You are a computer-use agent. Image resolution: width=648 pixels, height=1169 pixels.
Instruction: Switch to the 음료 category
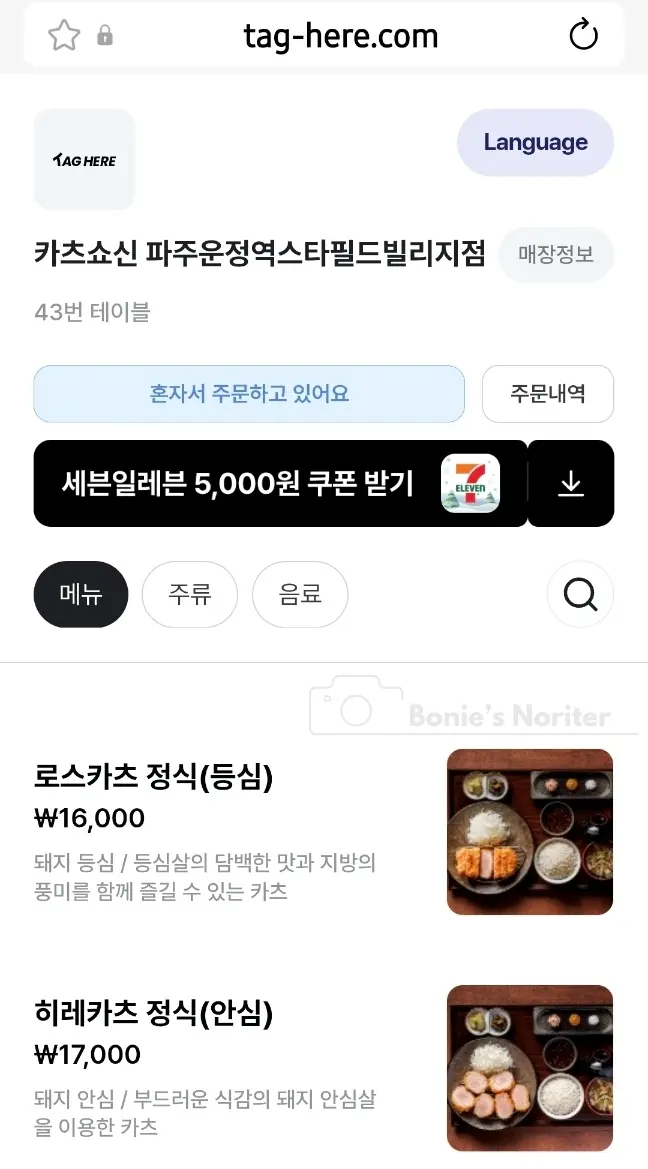click(x=300, y=594)
